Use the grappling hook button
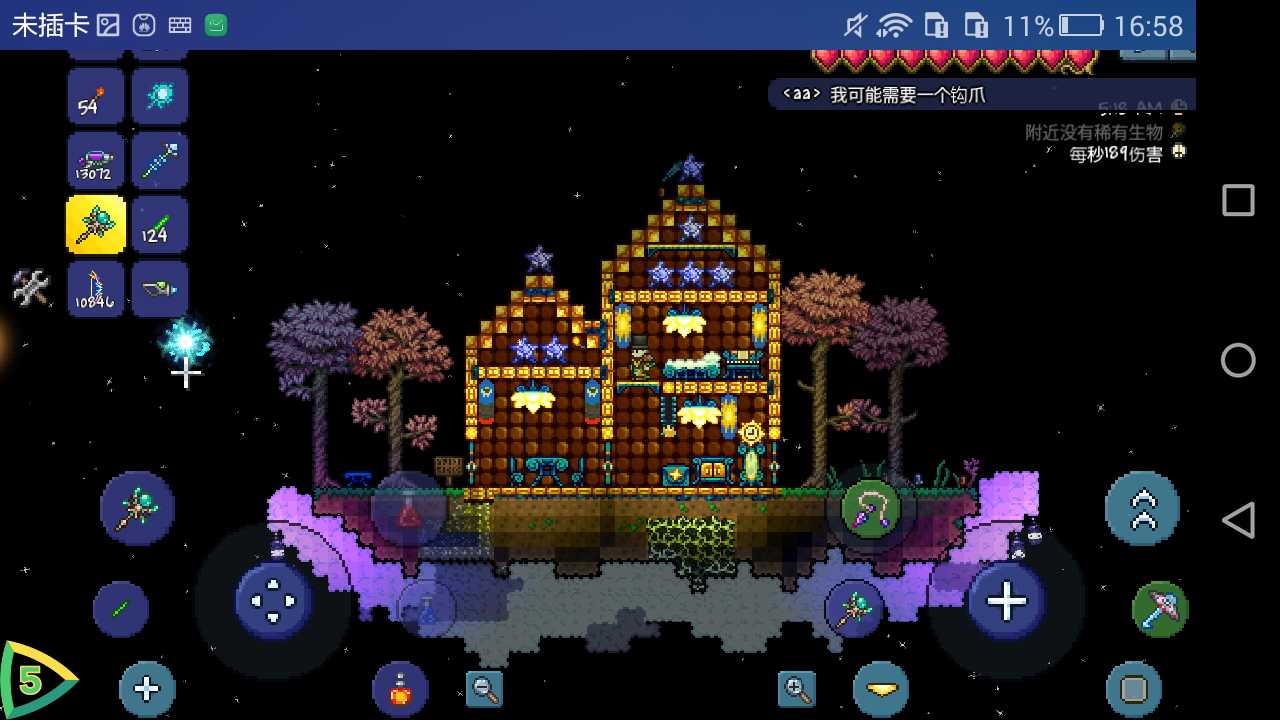Image resolution: width=1280 pixels, height=720 pixels. pos(871,509)
